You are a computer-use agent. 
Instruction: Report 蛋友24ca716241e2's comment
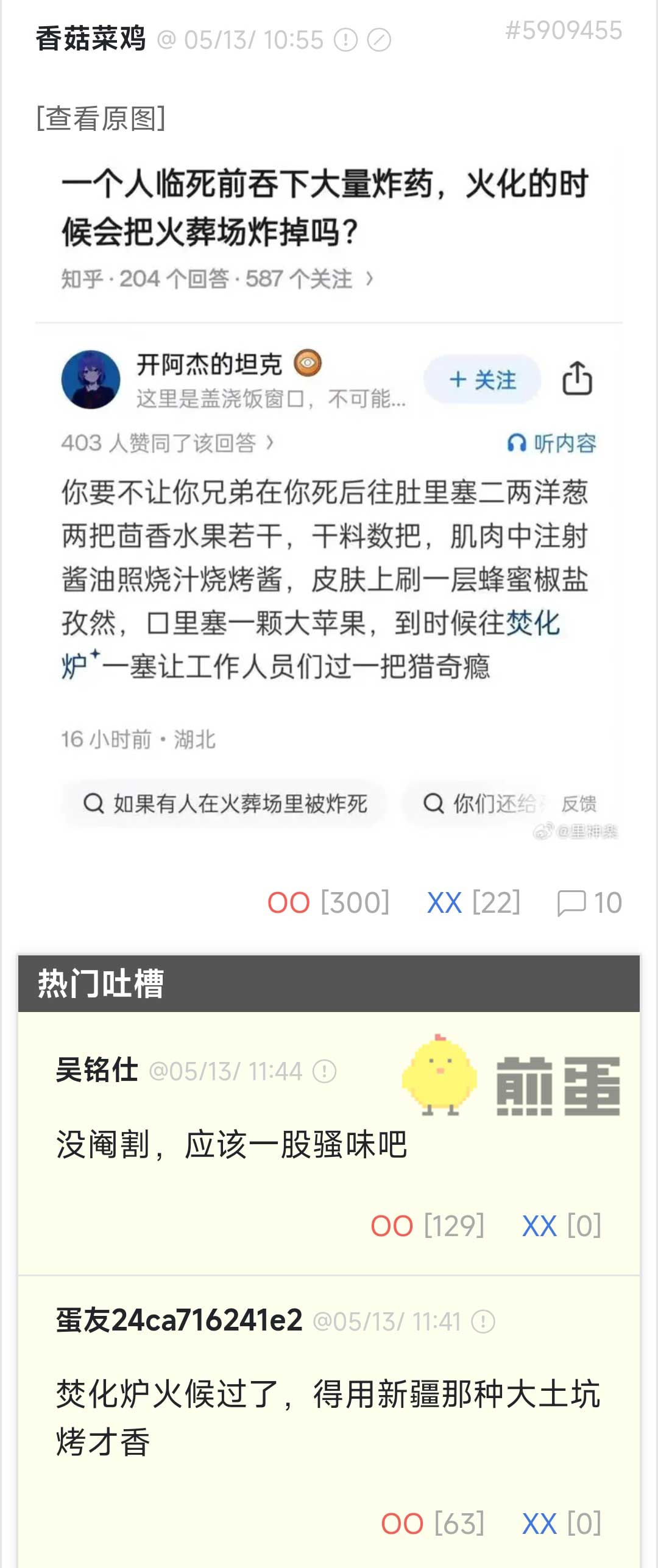(x=483, y=1322)
